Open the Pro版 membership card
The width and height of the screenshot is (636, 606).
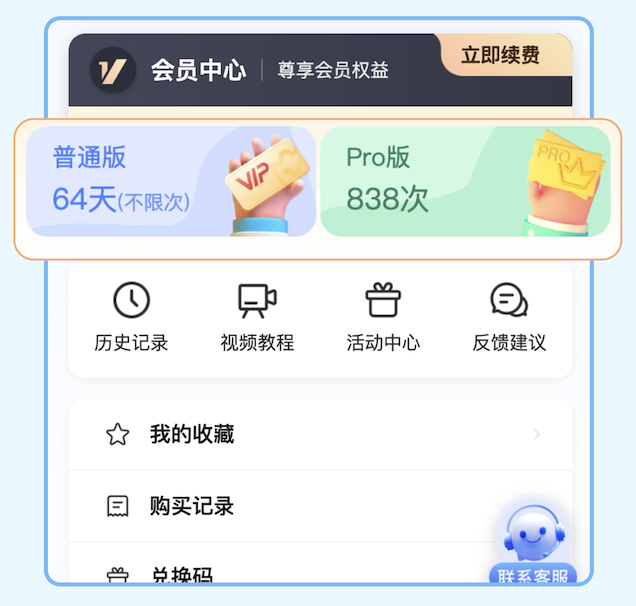tap(464, 182)
